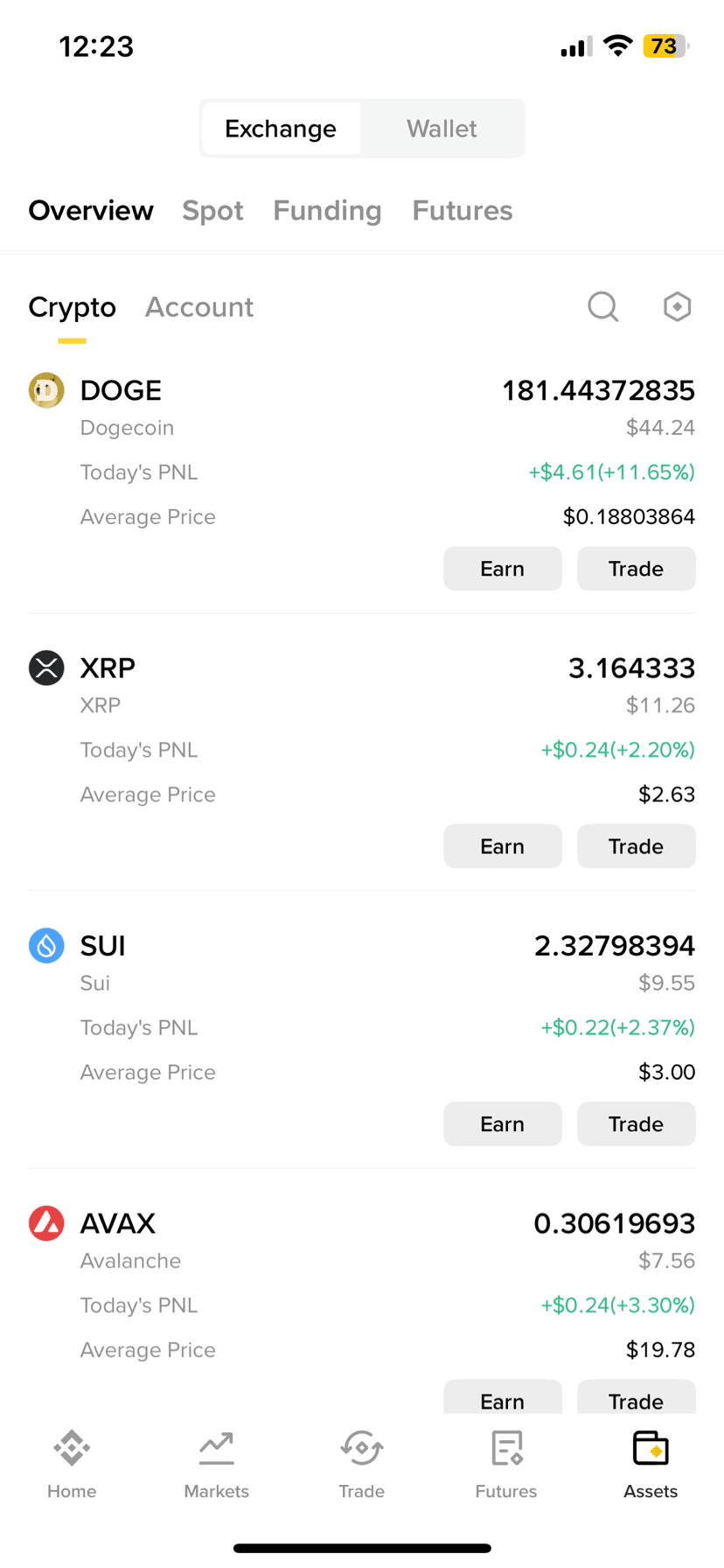The height and width of the screenshot is (1568, 724).
Task: Trade AVAX
Action: point(637,1398)
